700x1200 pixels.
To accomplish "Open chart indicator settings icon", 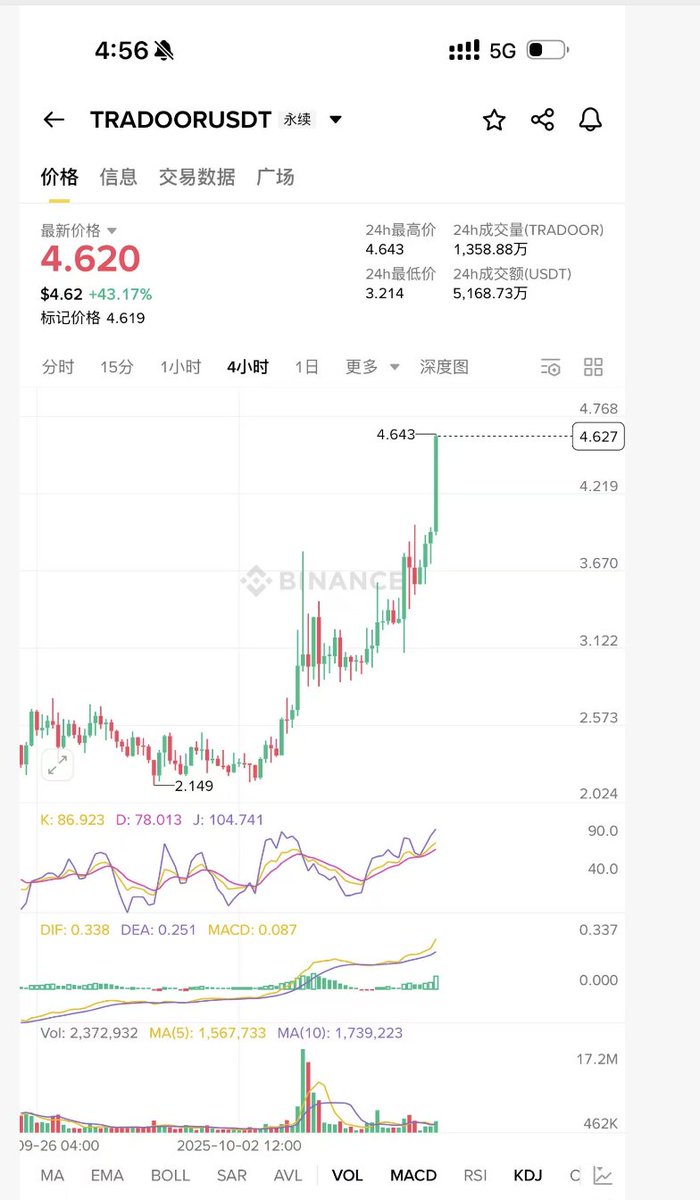I will [x=550, y=367].
